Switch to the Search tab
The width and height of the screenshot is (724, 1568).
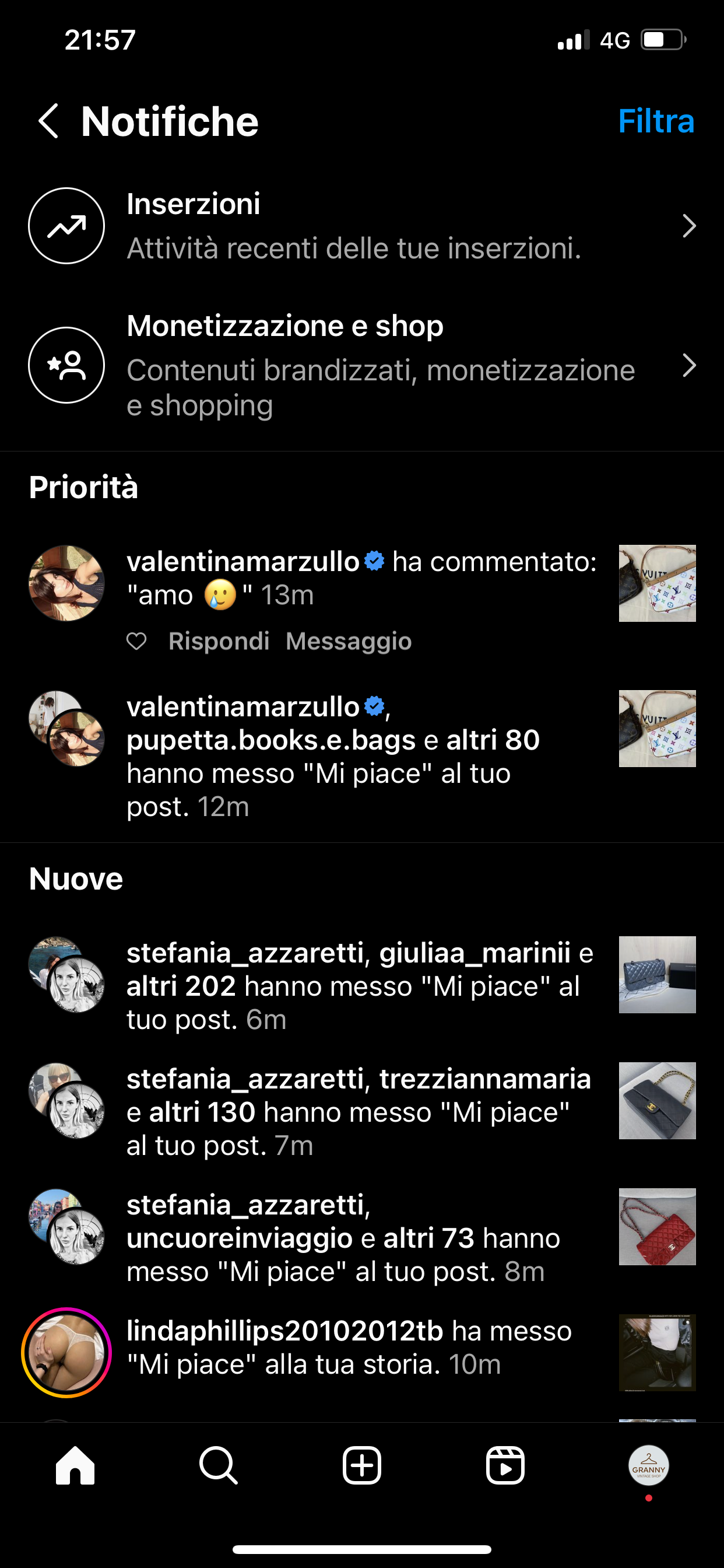point(219,1465)
